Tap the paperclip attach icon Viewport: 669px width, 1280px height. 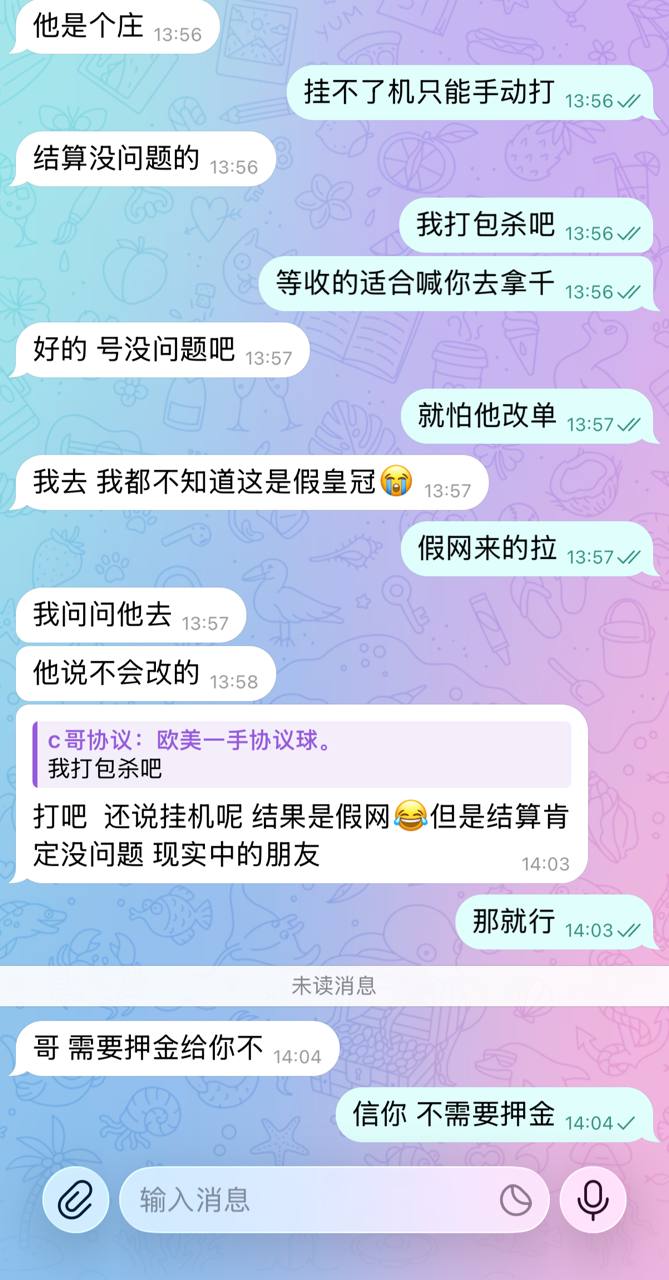click(x=76, y=1199)
